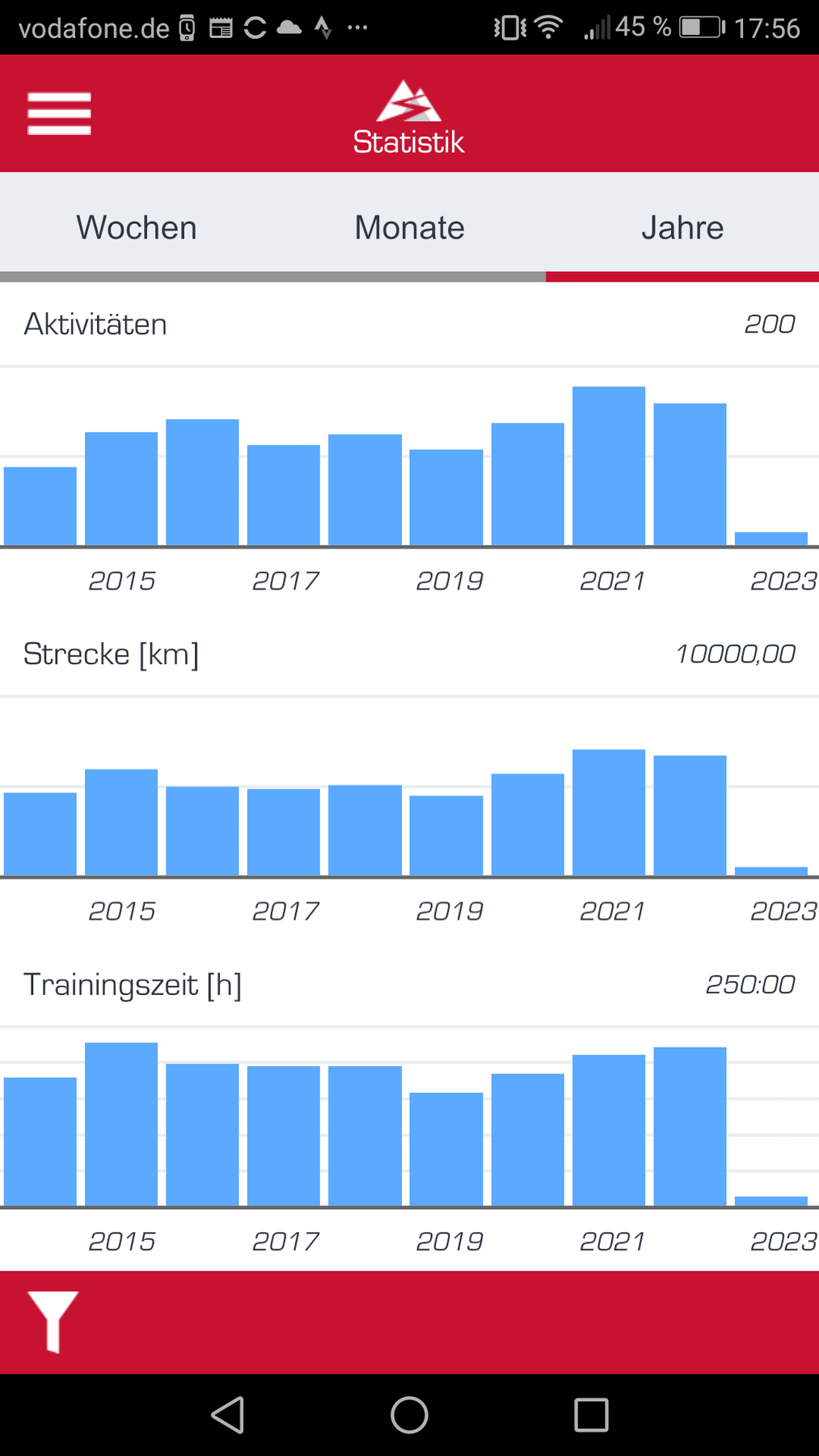Go back with the system back button
Image resolution: width=819 pixels, height=1456 pixels.
pyautogui.click(x=228, y=1415)
